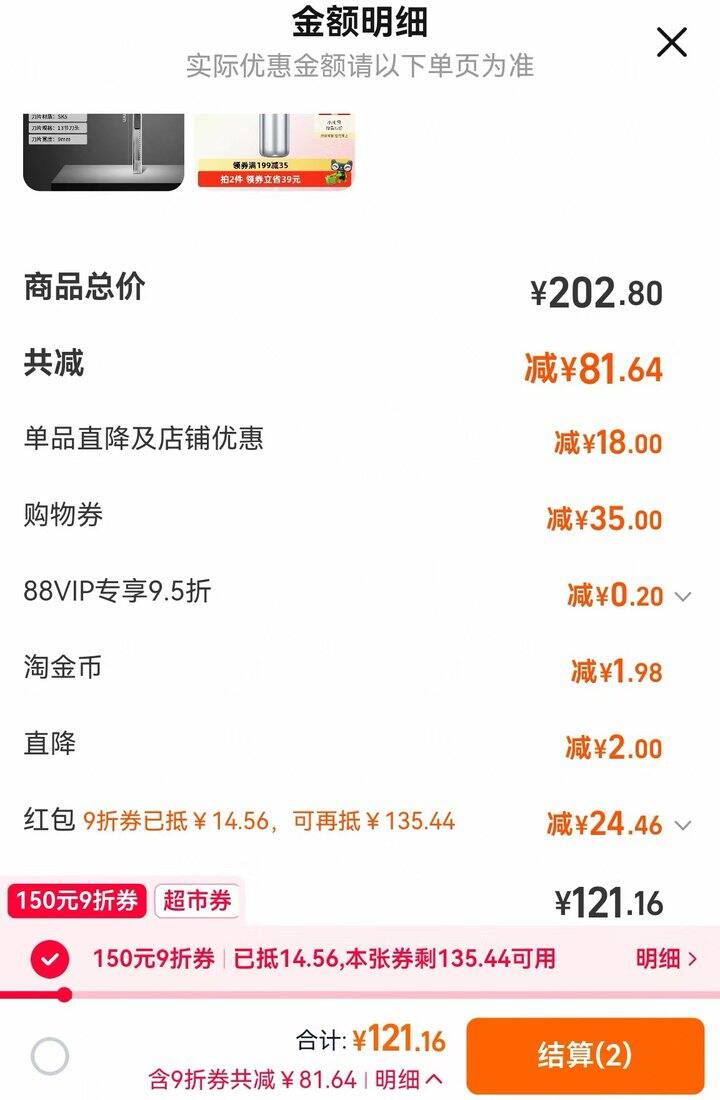Expand the 88VIP专享9.5折 discount row
This screenshot has height=1100, width=720.
(683, 596)
